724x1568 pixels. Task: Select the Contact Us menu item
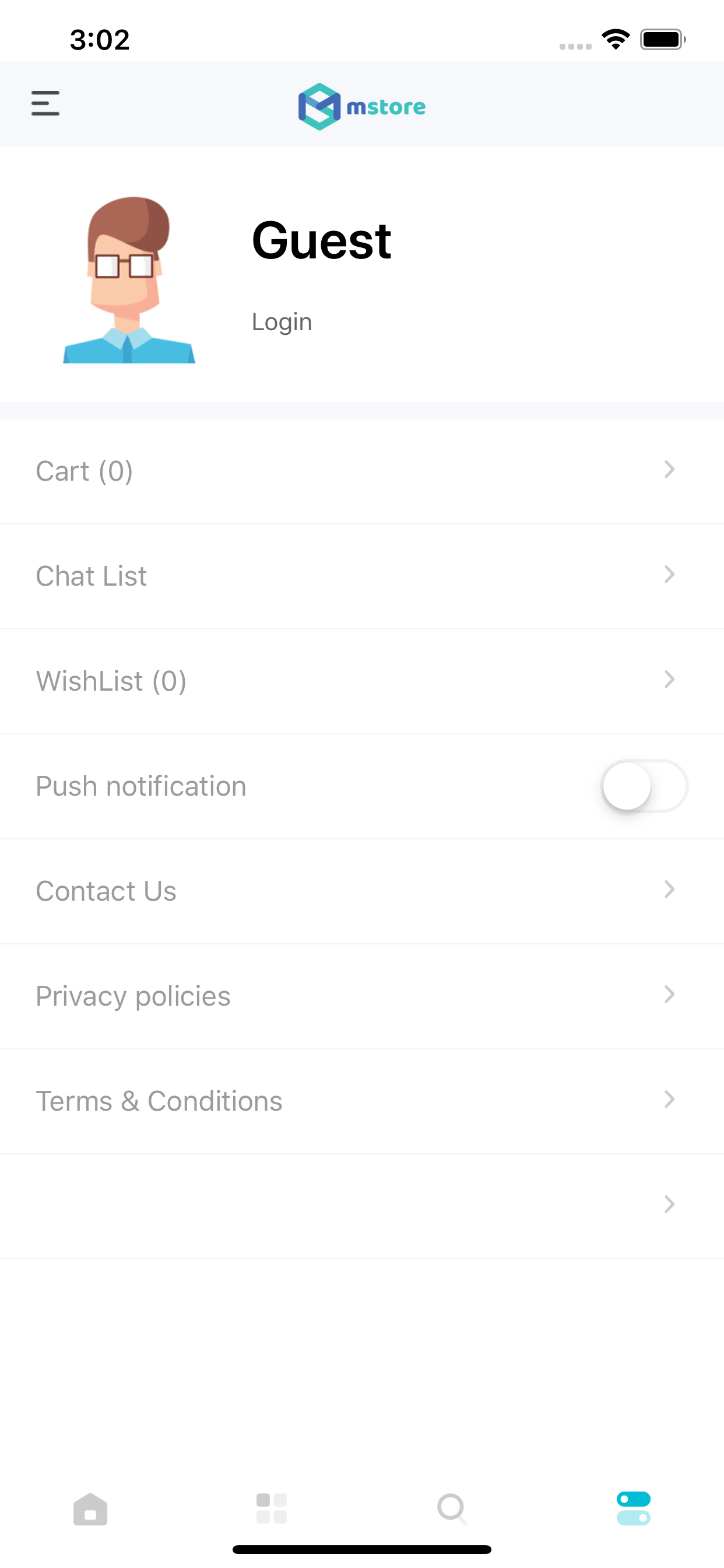[x=106, y=890]
